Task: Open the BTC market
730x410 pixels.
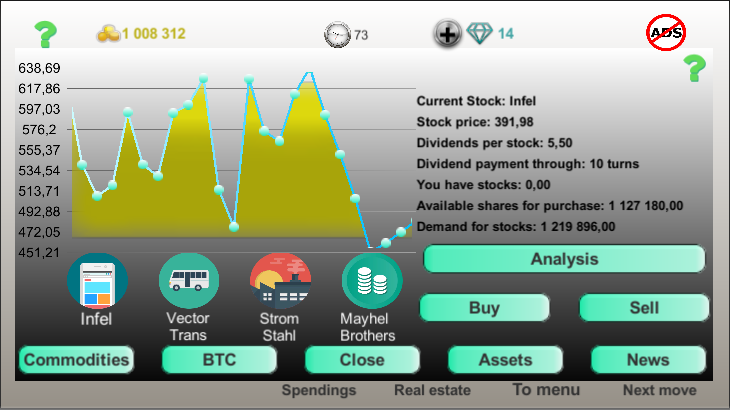Action: pos(219,360)
